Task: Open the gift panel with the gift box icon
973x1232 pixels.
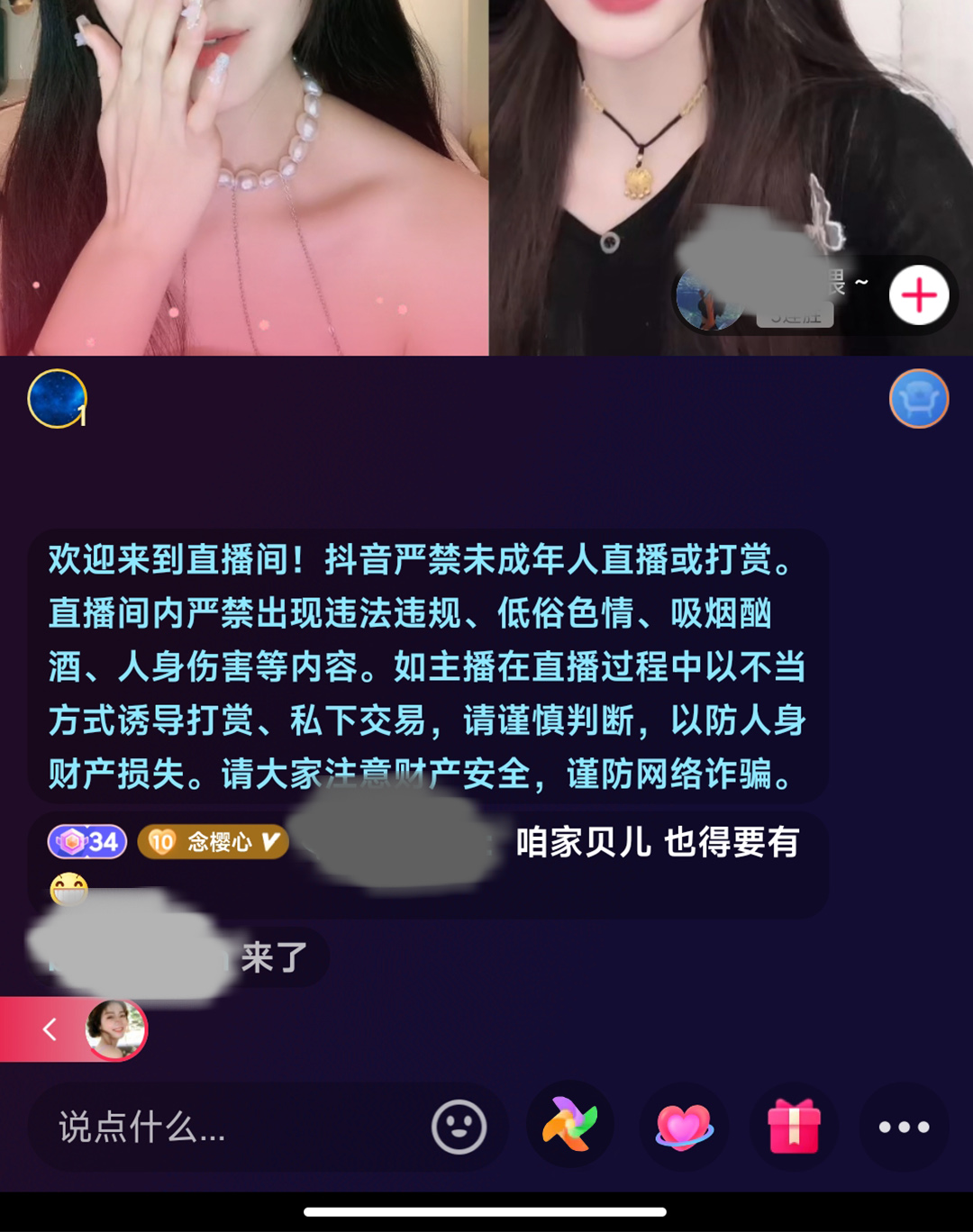Action: [x=794, y=1127]
